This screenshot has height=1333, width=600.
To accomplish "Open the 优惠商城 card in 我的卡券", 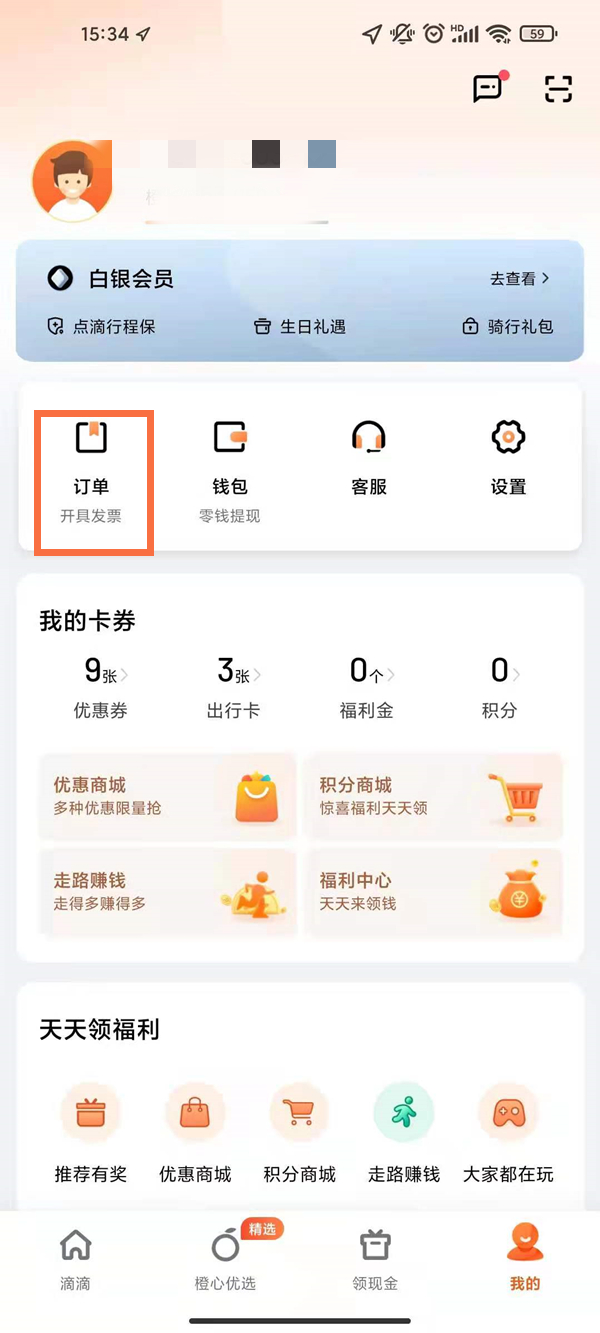I will pos(167,796).
